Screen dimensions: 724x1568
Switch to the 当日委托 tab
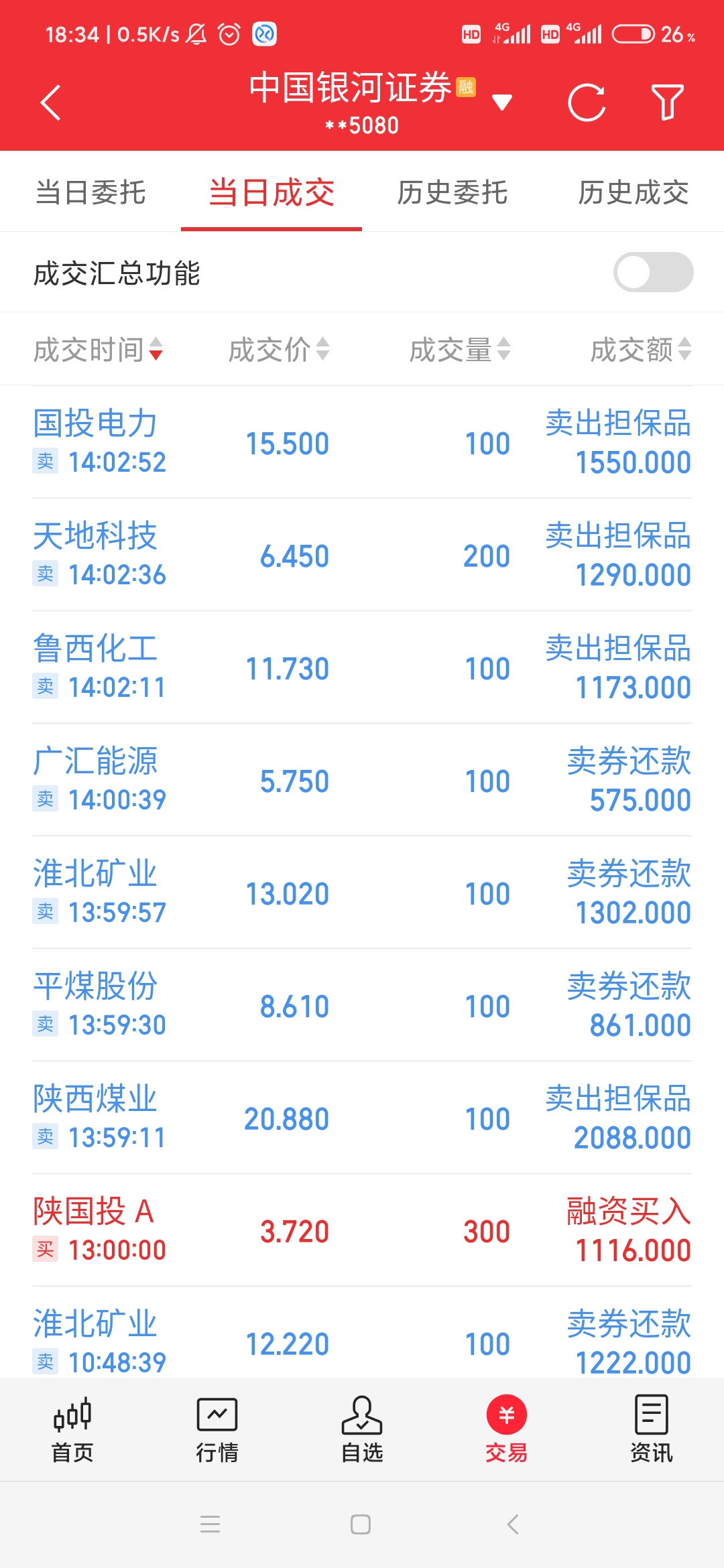(x=90, y=193)
